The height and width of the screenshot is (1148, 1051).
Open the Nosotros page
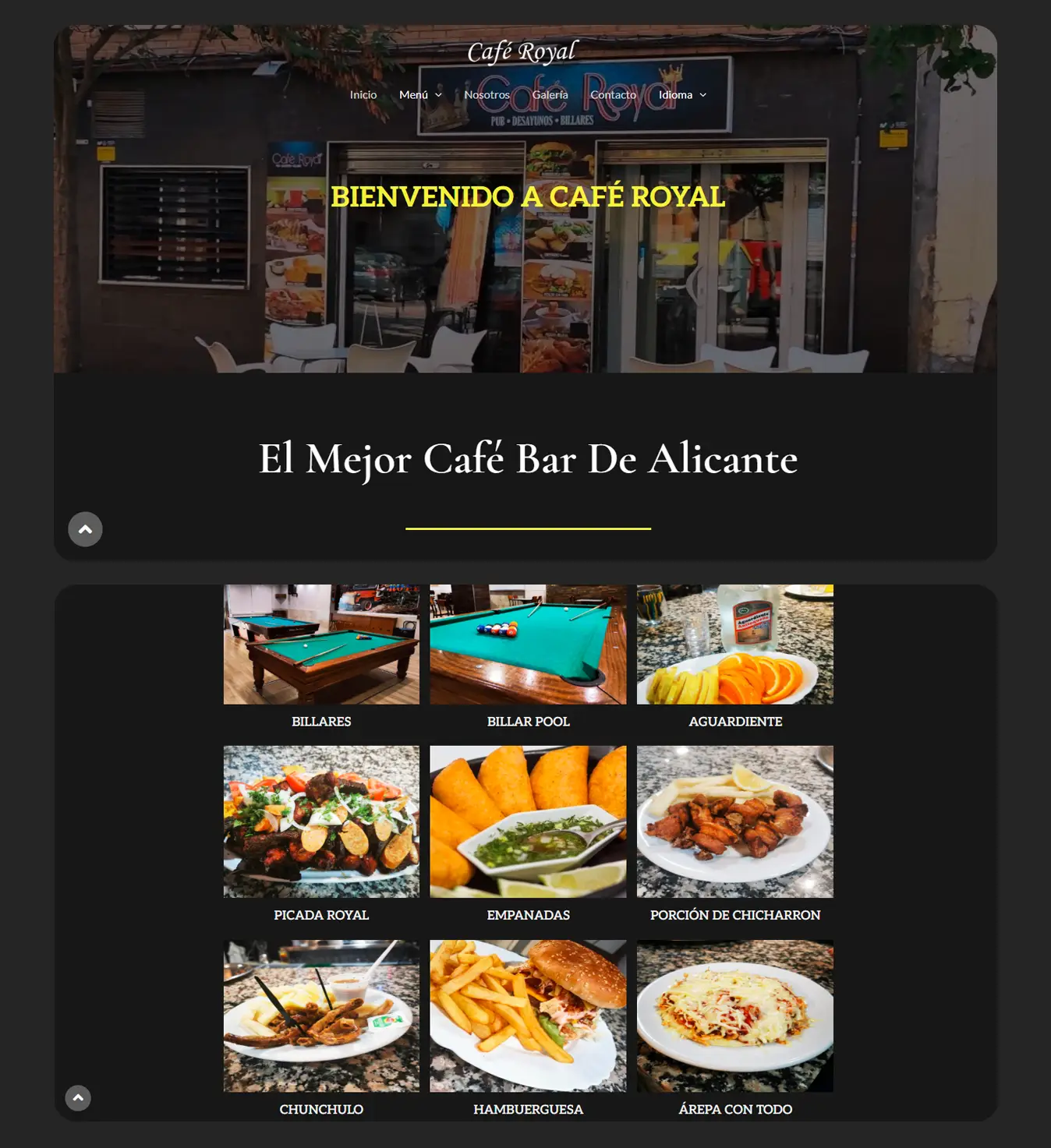coord(487,95)
